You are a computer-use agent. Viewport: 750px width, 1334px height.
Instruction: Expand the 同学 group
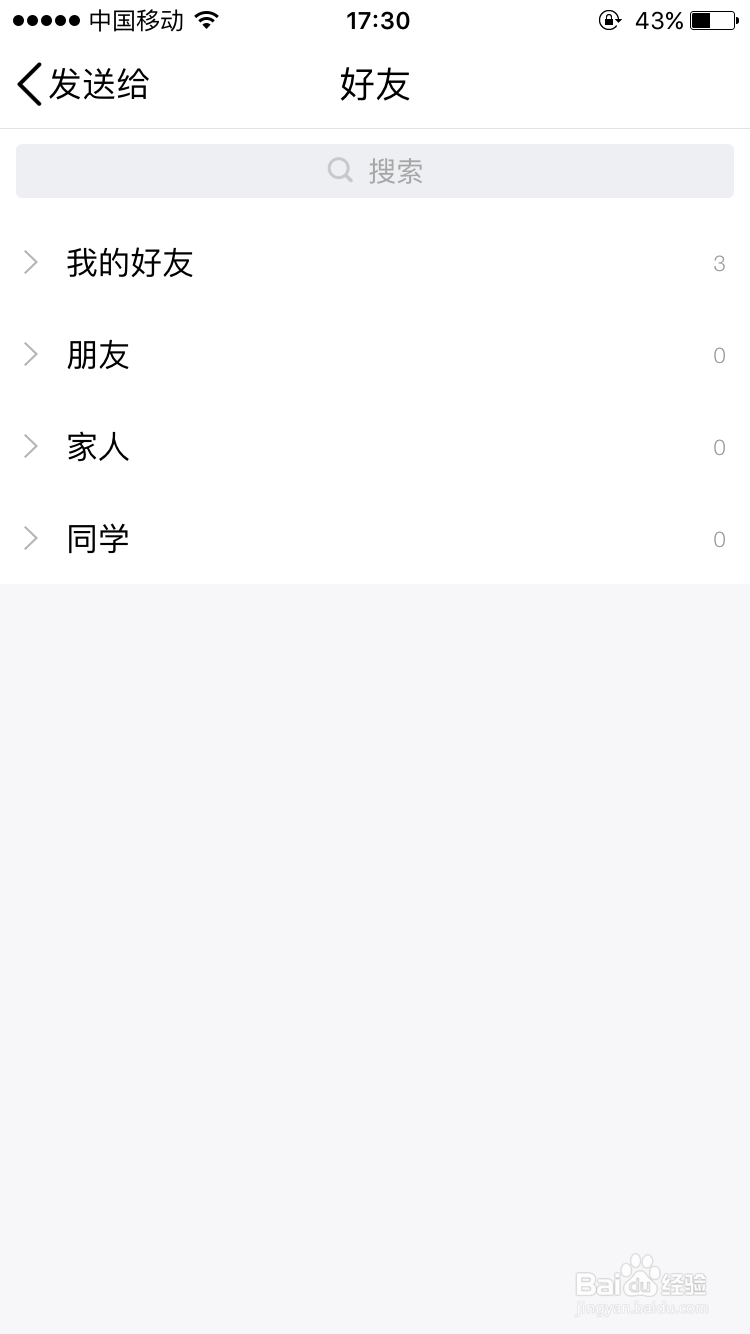(x=375, y=539)
